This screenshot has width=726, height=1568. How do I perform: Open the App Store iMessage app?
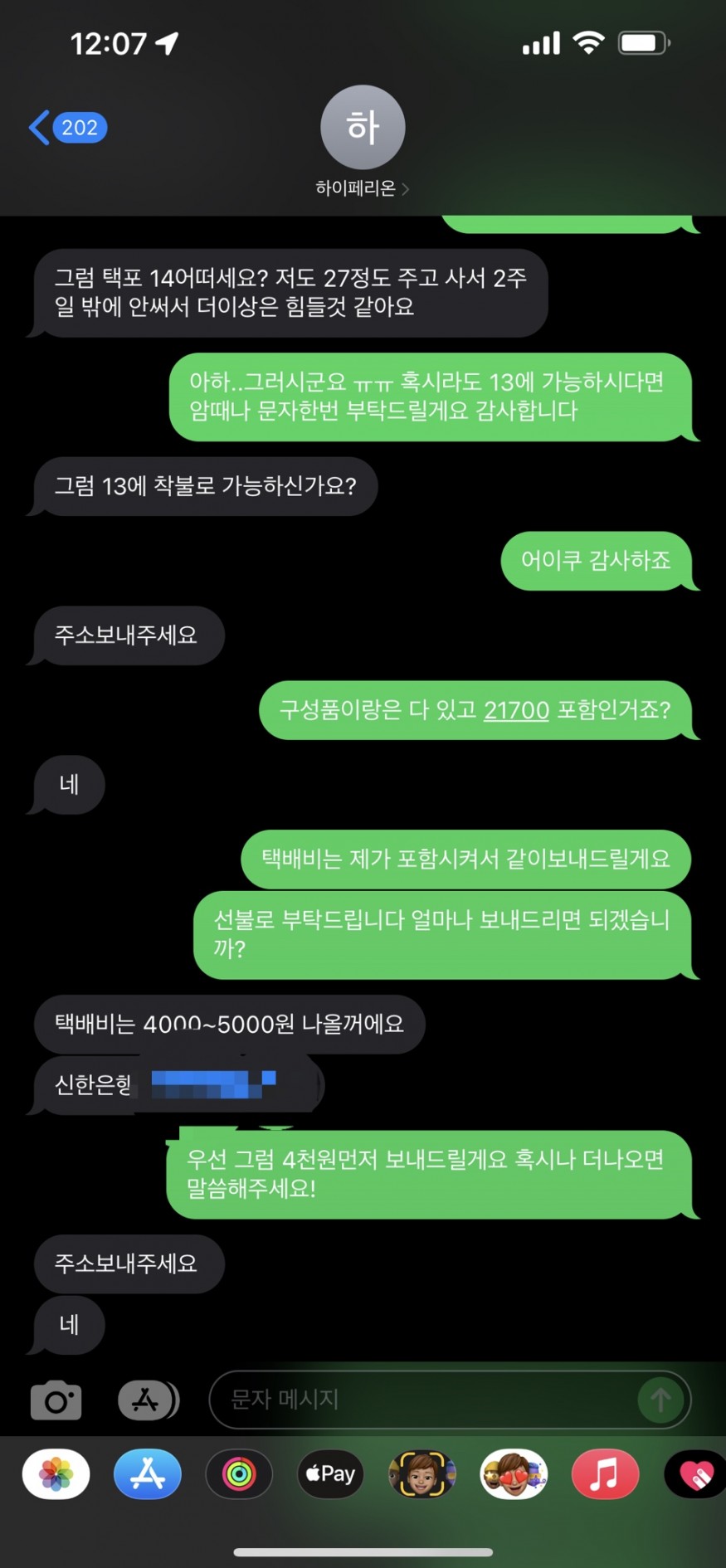point(148,1474)
